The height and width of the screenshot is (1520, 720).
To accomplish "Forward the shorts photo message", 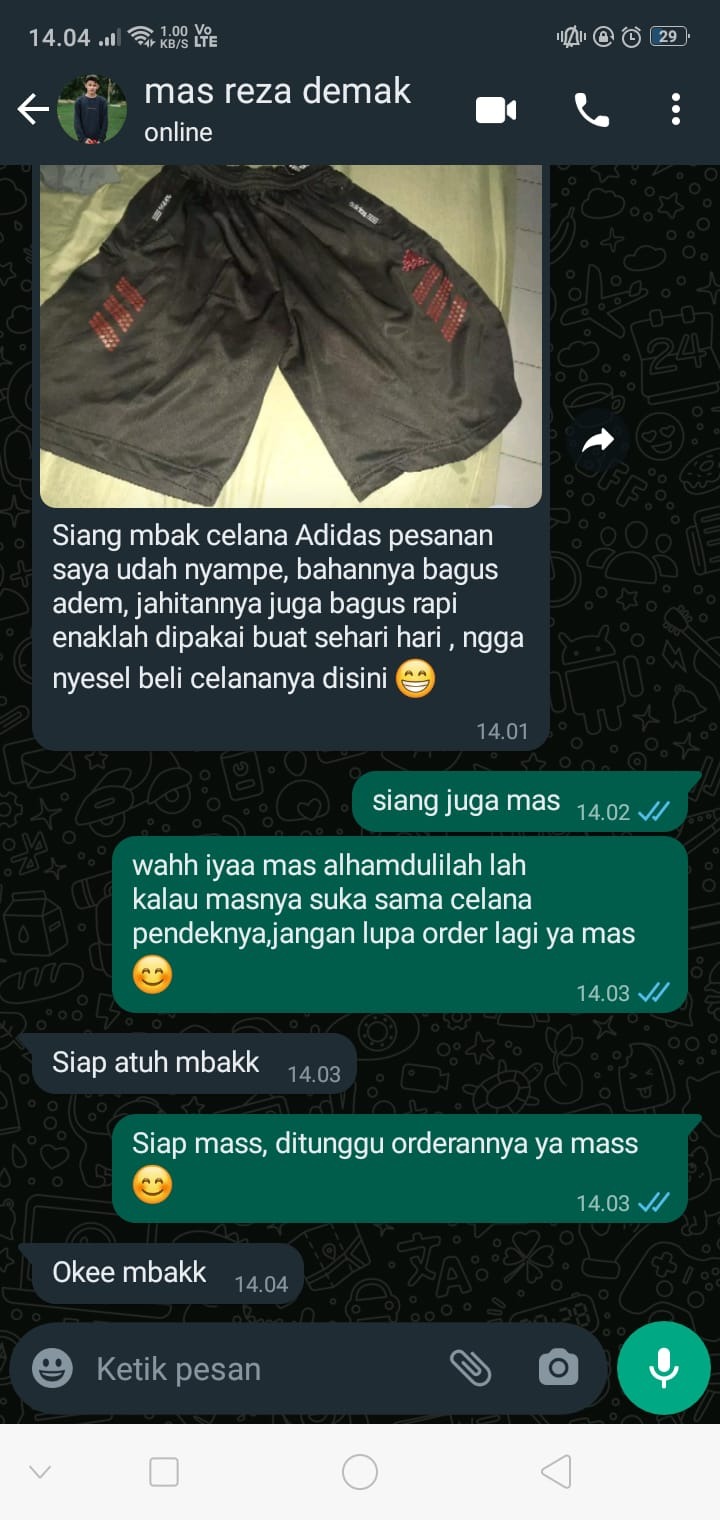I will tap(598, 441).
